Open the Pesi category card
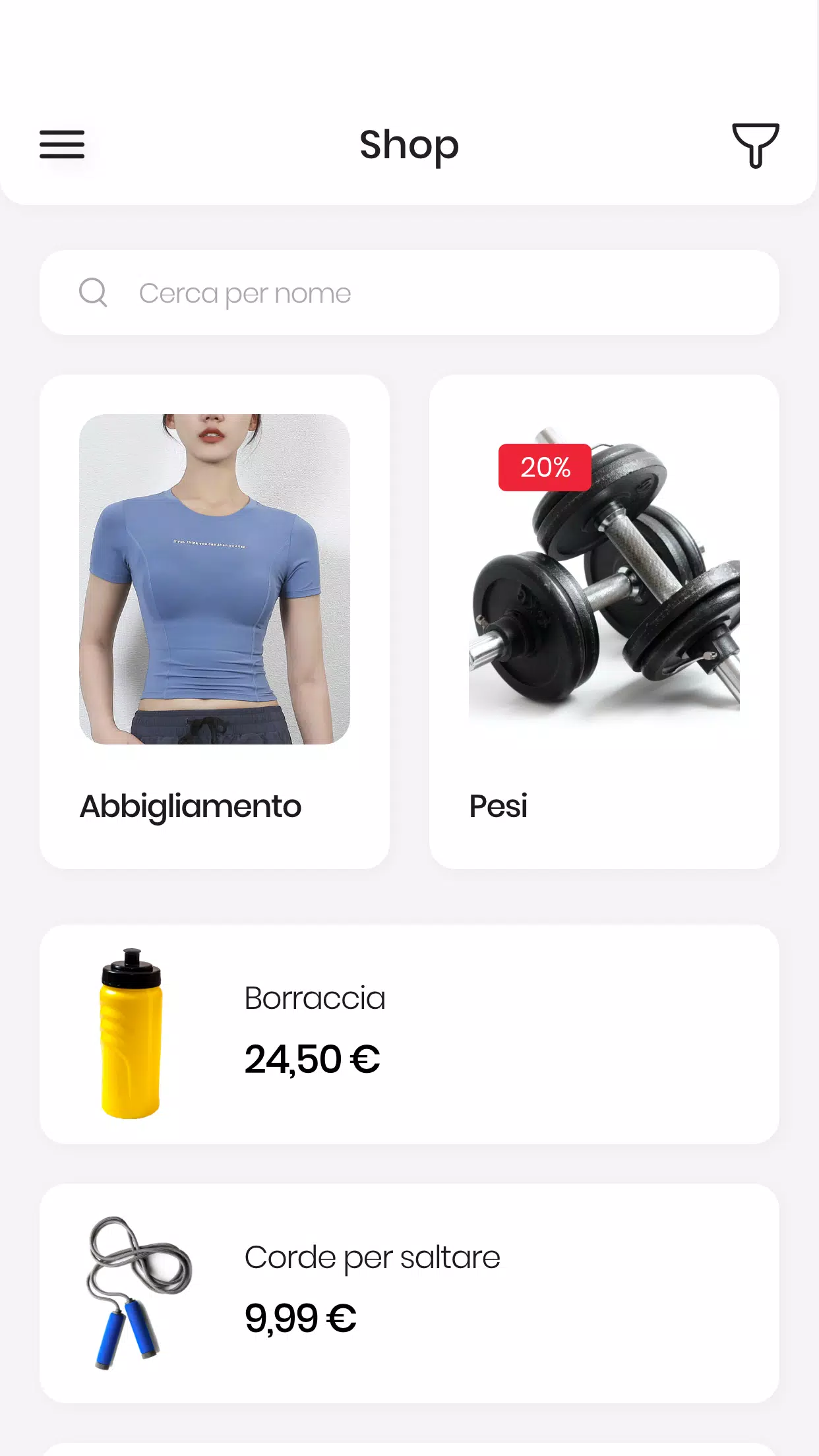Viewport: 819px width, 1456px height. (604, 622)
